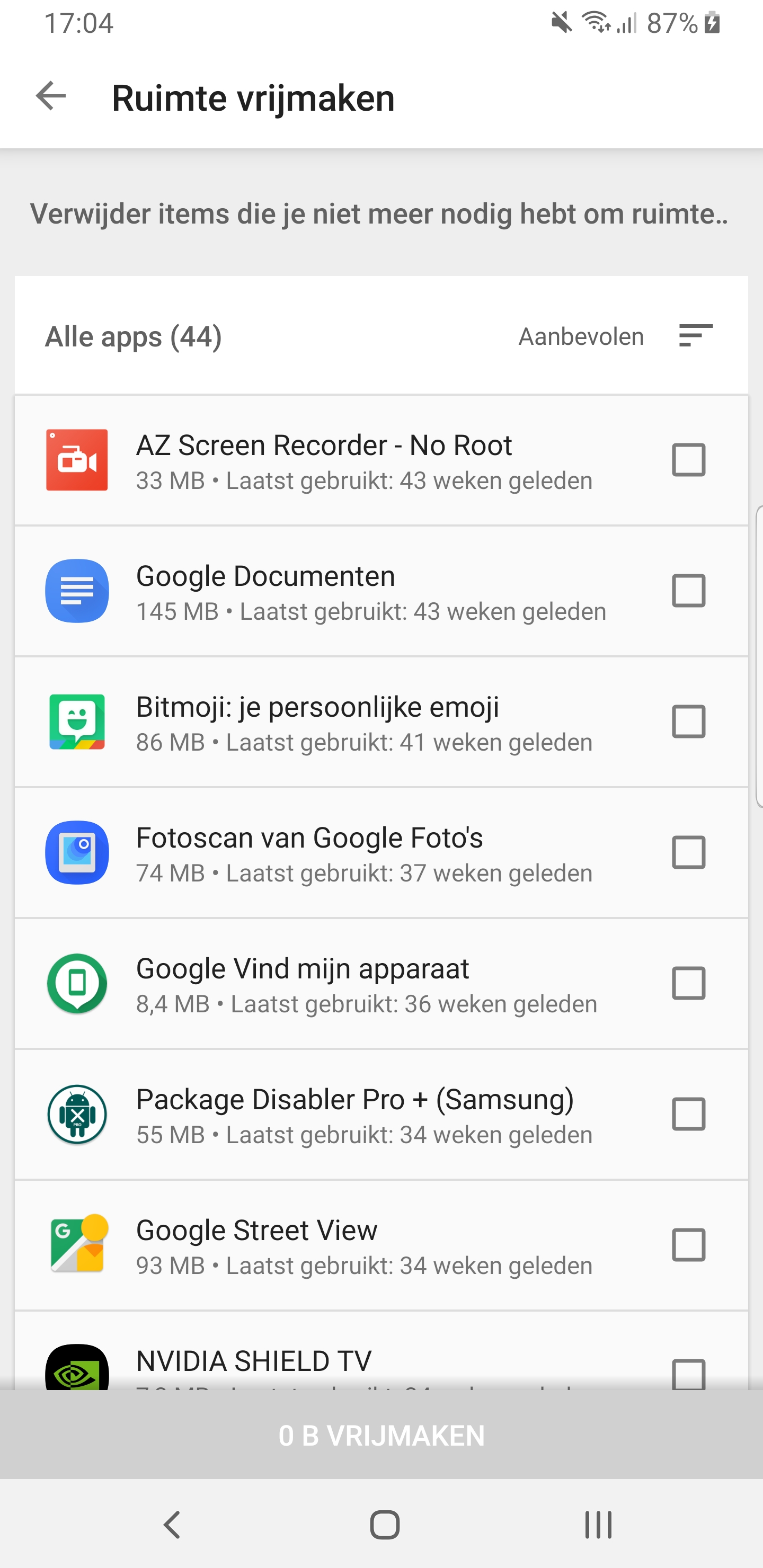Image resolution: width=763 pixels, height=1568 pixels.
Task: Tap the 0 B VRIJMAKEN button
Action: click(381, 1436)
